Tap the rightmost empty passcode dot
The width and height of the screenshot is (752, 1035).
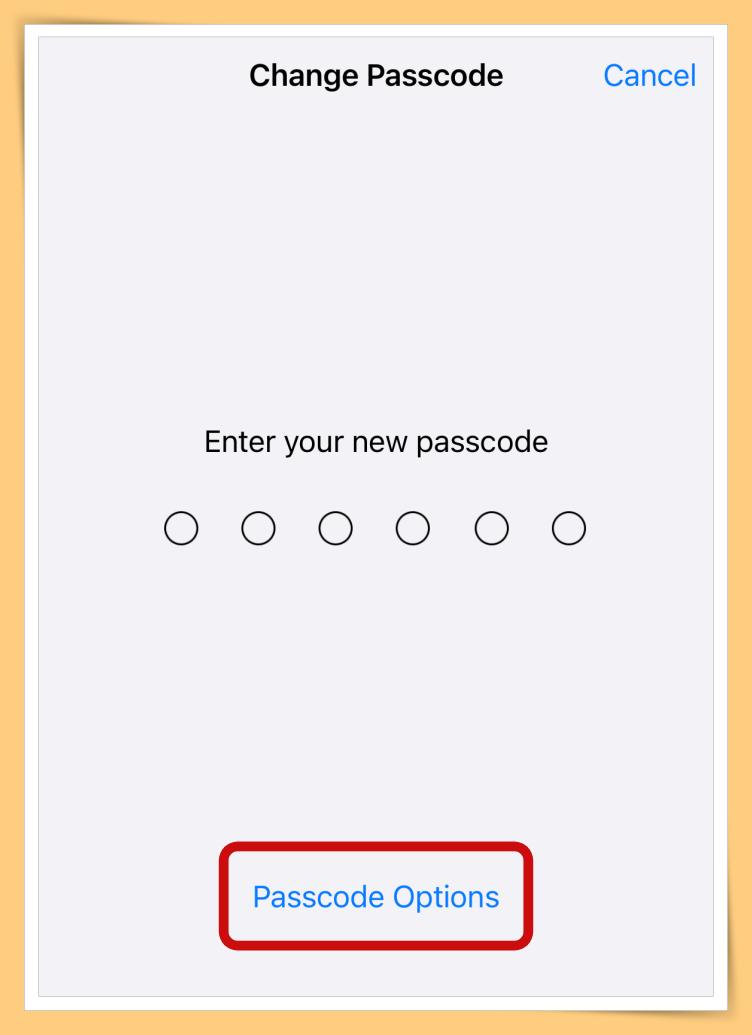(568, 527)
